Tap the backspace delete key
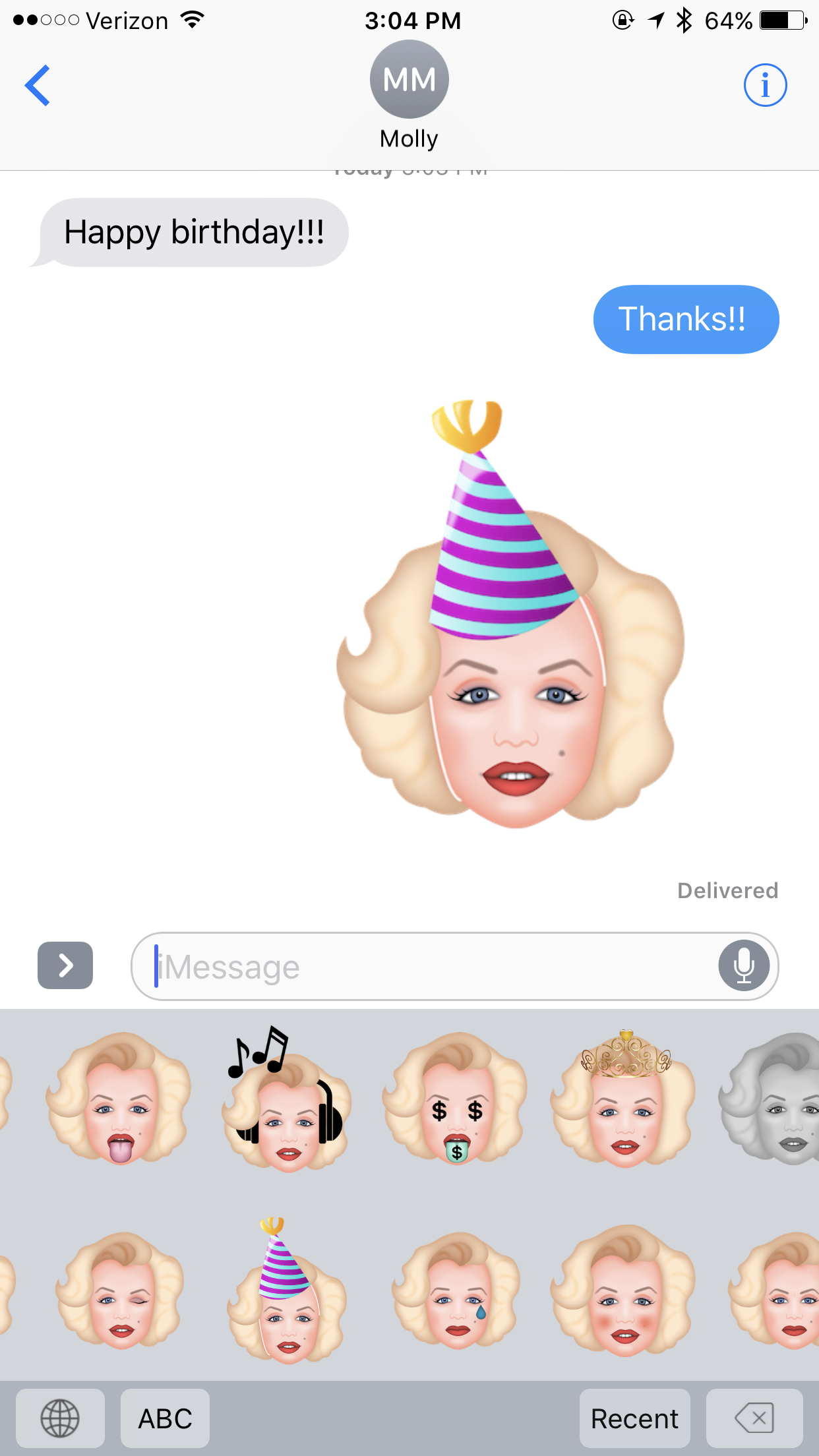Screen dimensions: 819x1456 (754, 1418)
